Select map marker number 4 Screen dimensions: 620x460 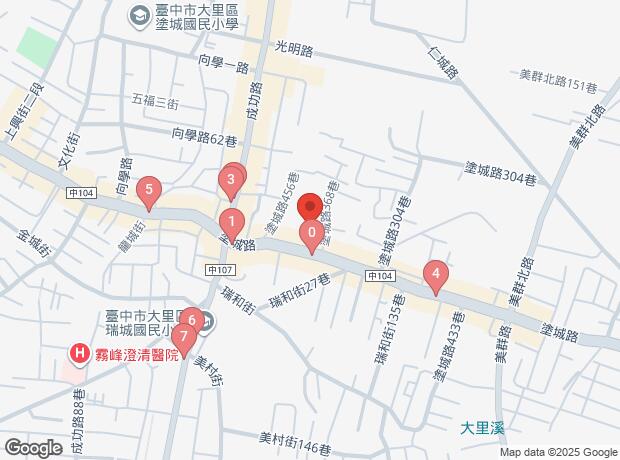point(435,273)
